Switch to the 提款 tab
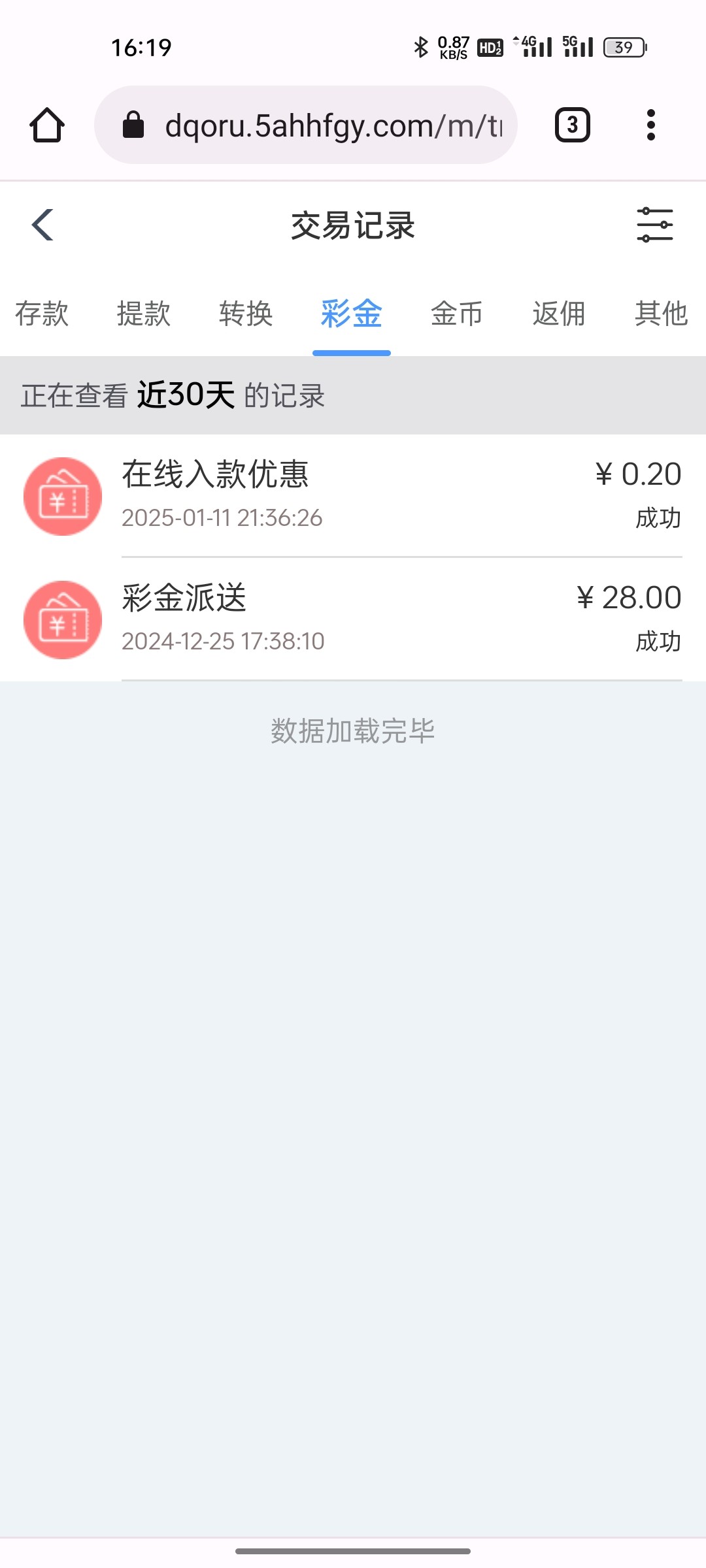 (x=144, y=314)
